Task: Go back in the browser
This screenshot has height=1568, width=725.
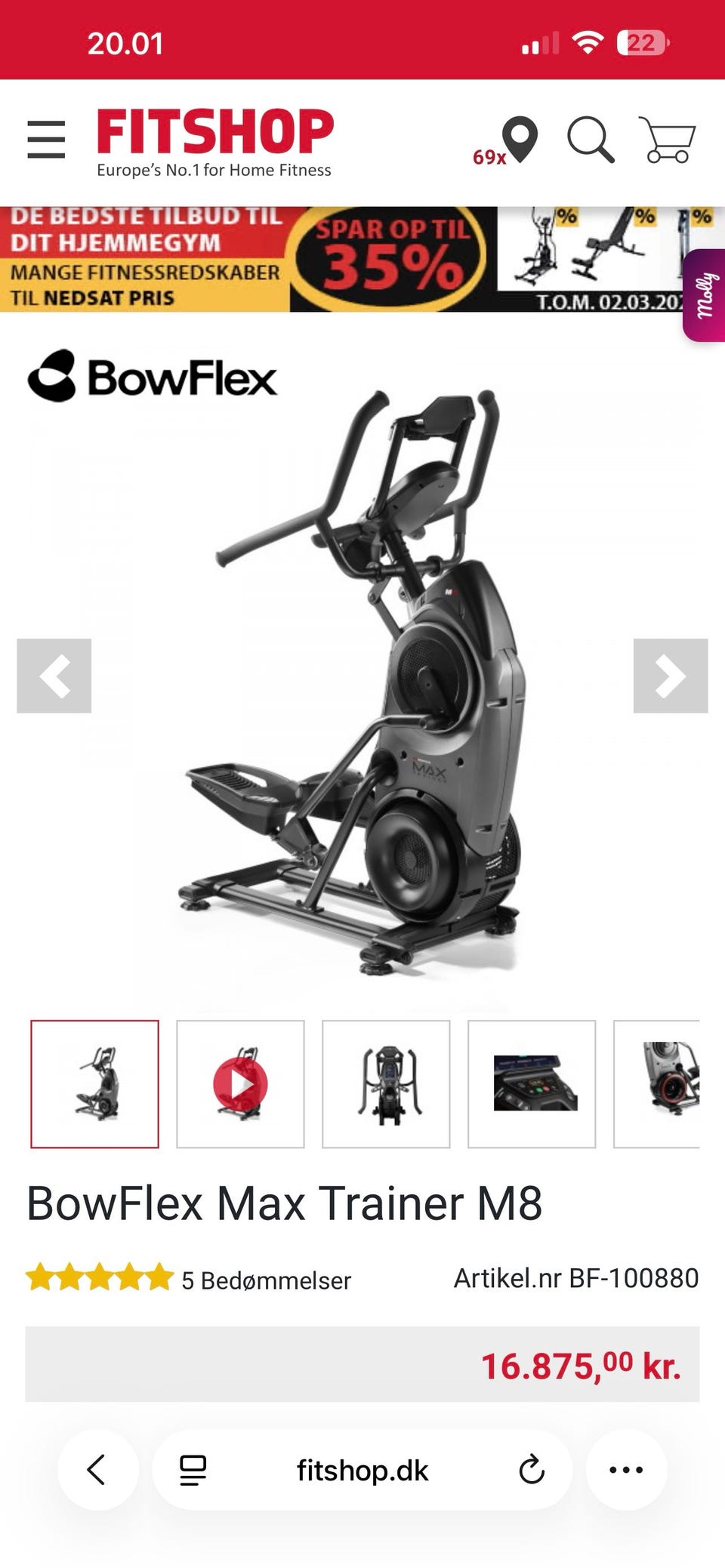Action: [x=97, y=1470]
